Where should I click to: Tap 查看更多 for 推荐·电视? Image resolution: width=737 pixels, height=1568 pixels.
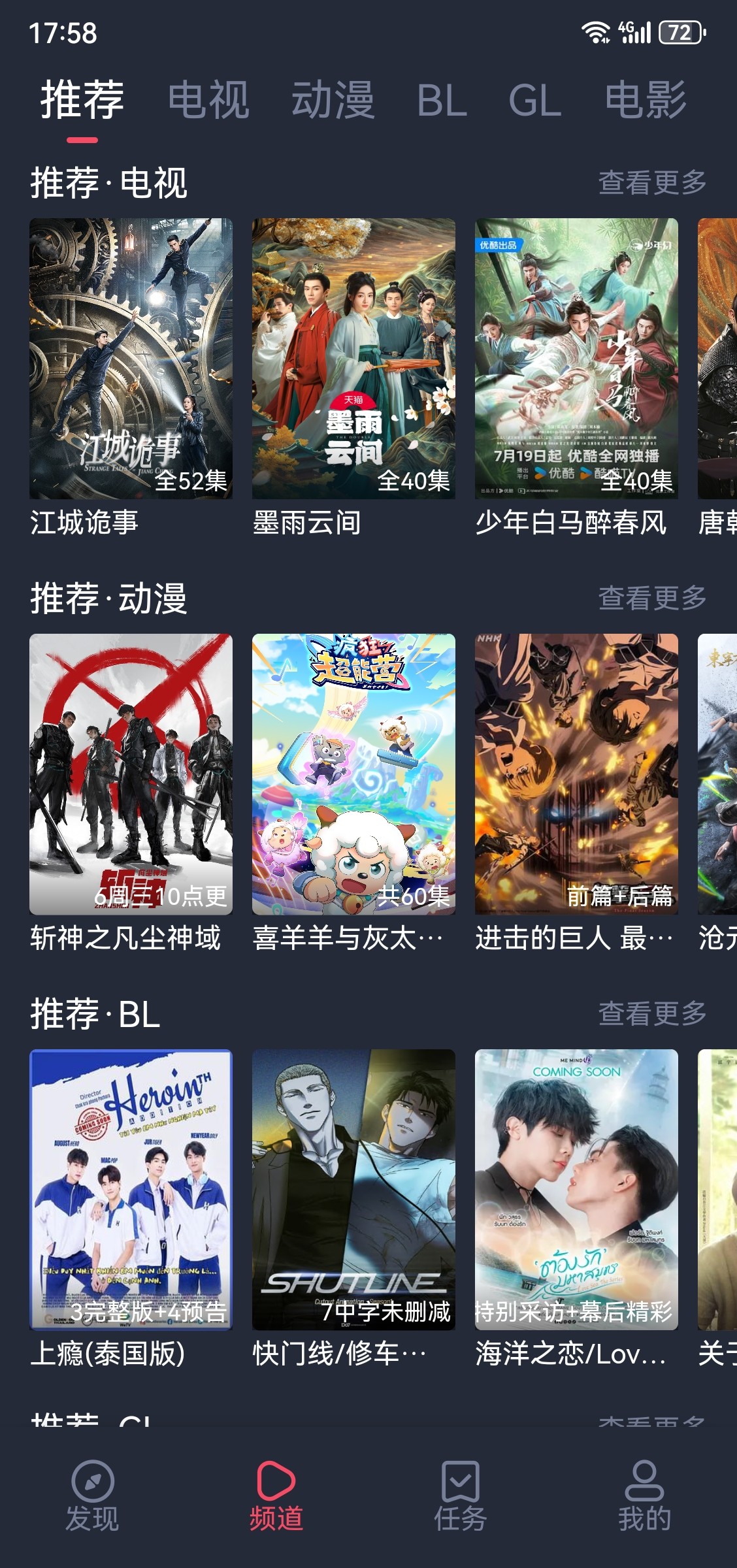[652, 182]
